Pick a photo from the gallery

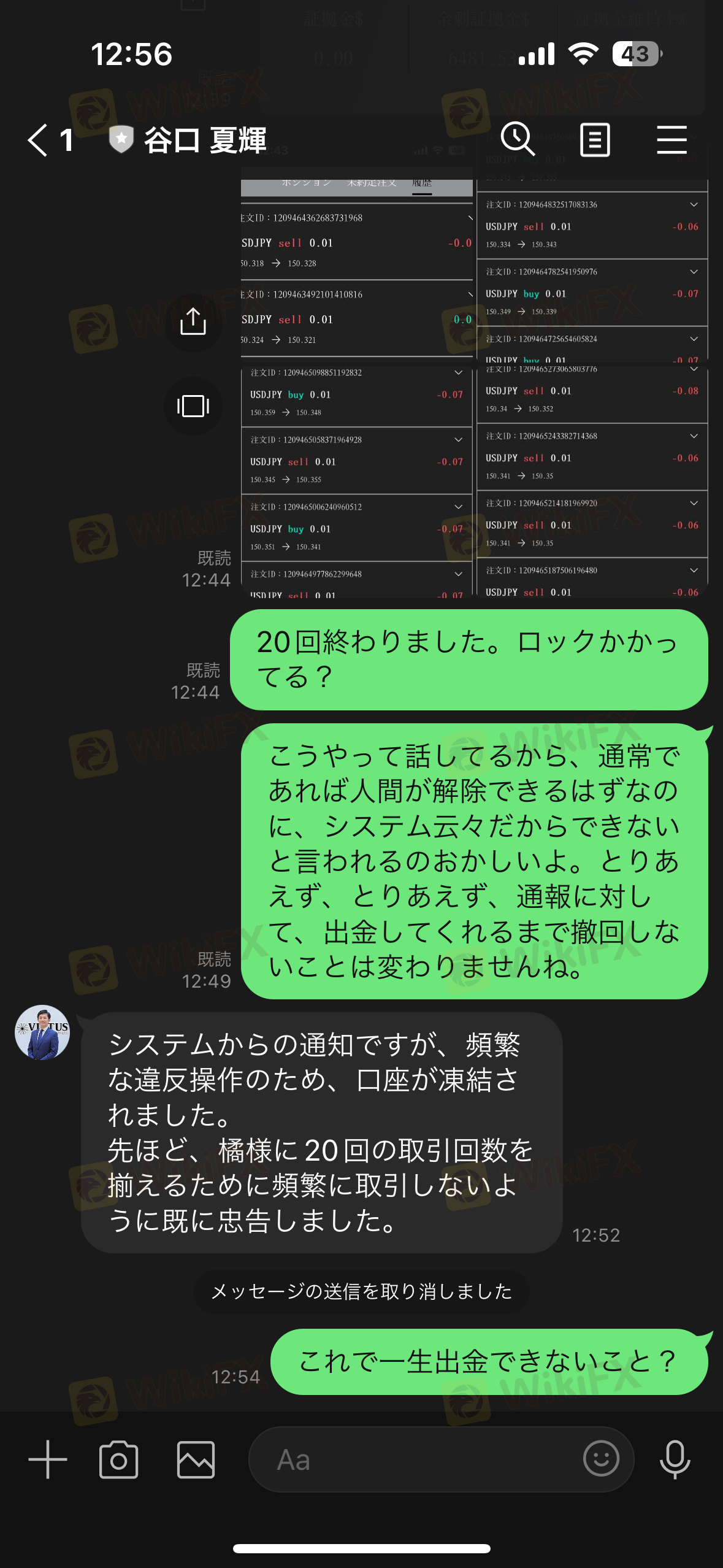196,1459
